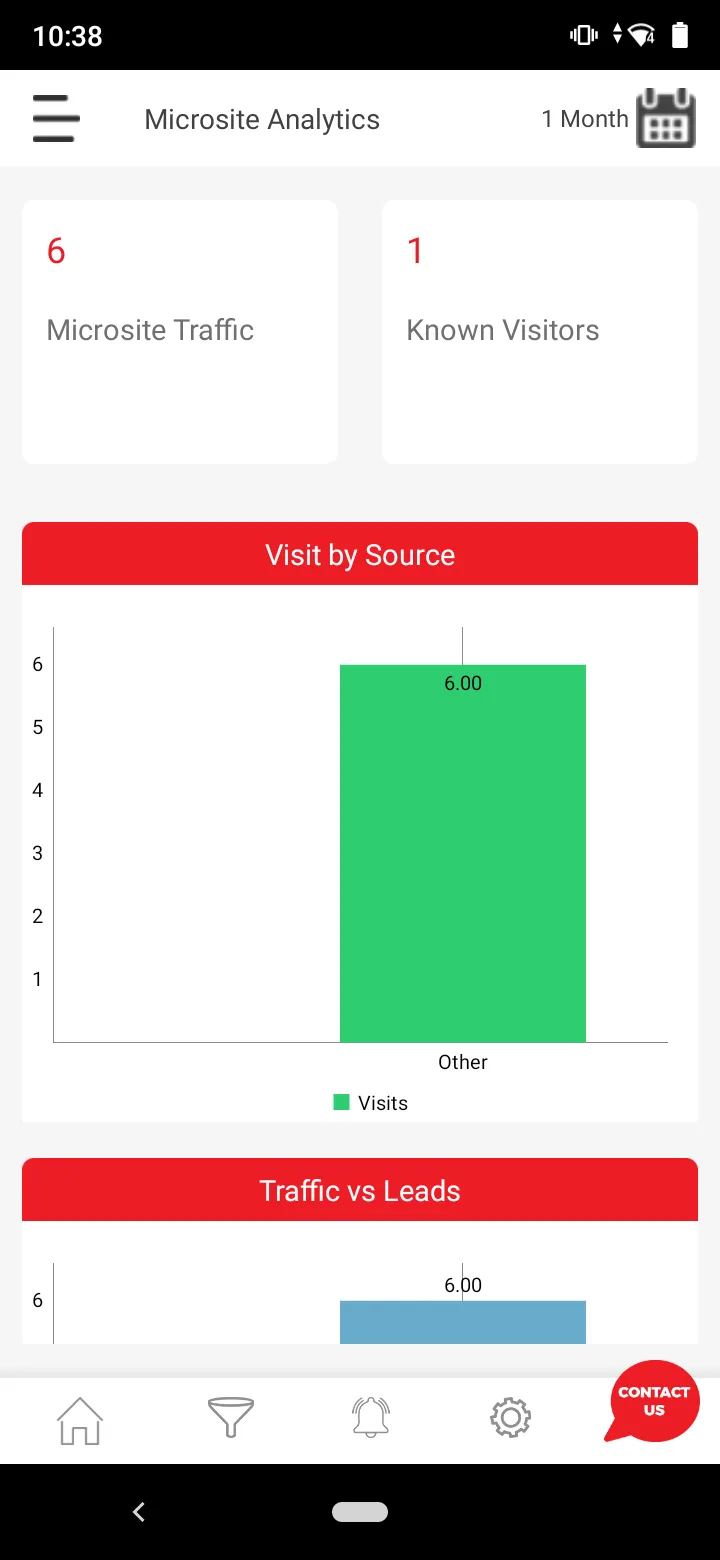Select the Known Visitors card
This screenshot has width=720, height=1560.
point(540,330)
